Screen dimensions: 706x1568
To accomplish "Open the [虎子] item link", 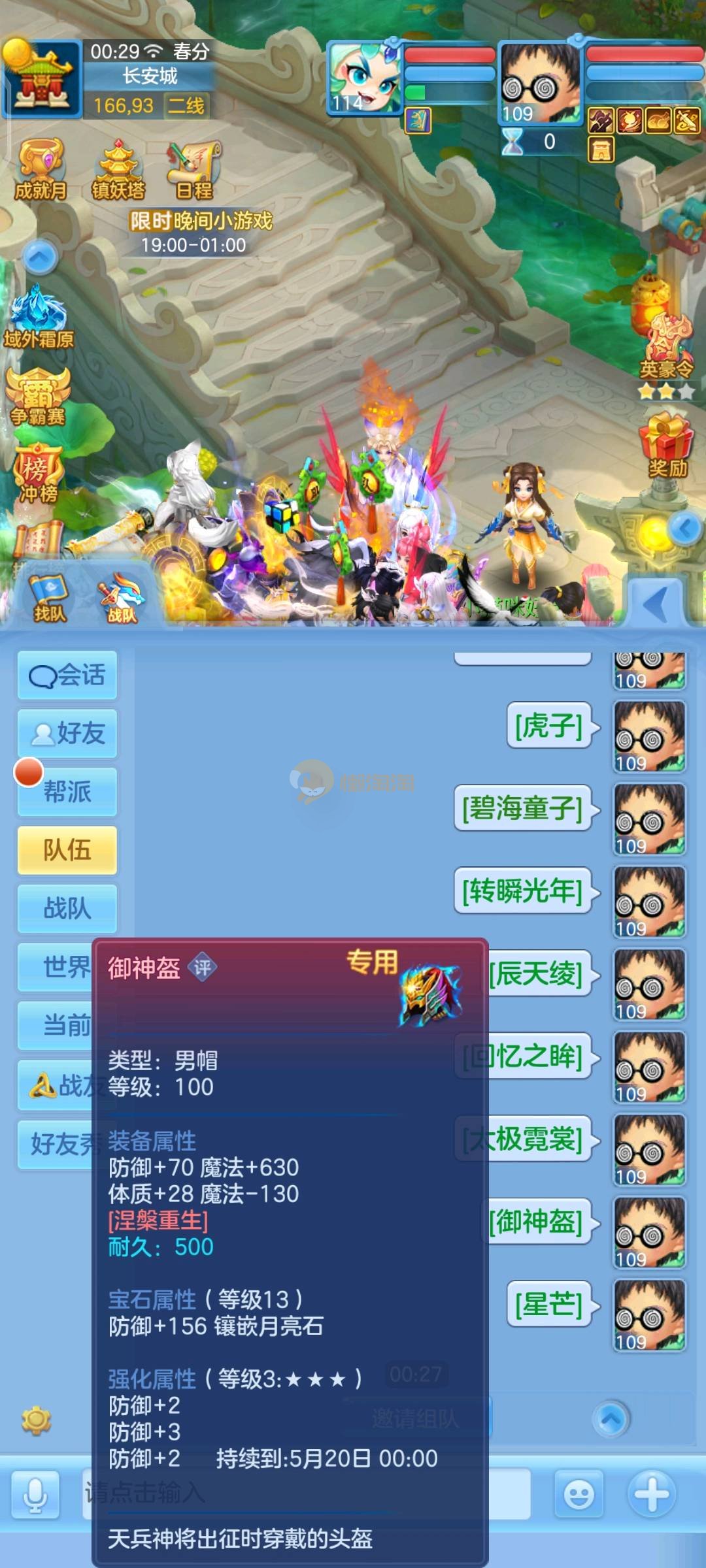I will pos(549,726).
